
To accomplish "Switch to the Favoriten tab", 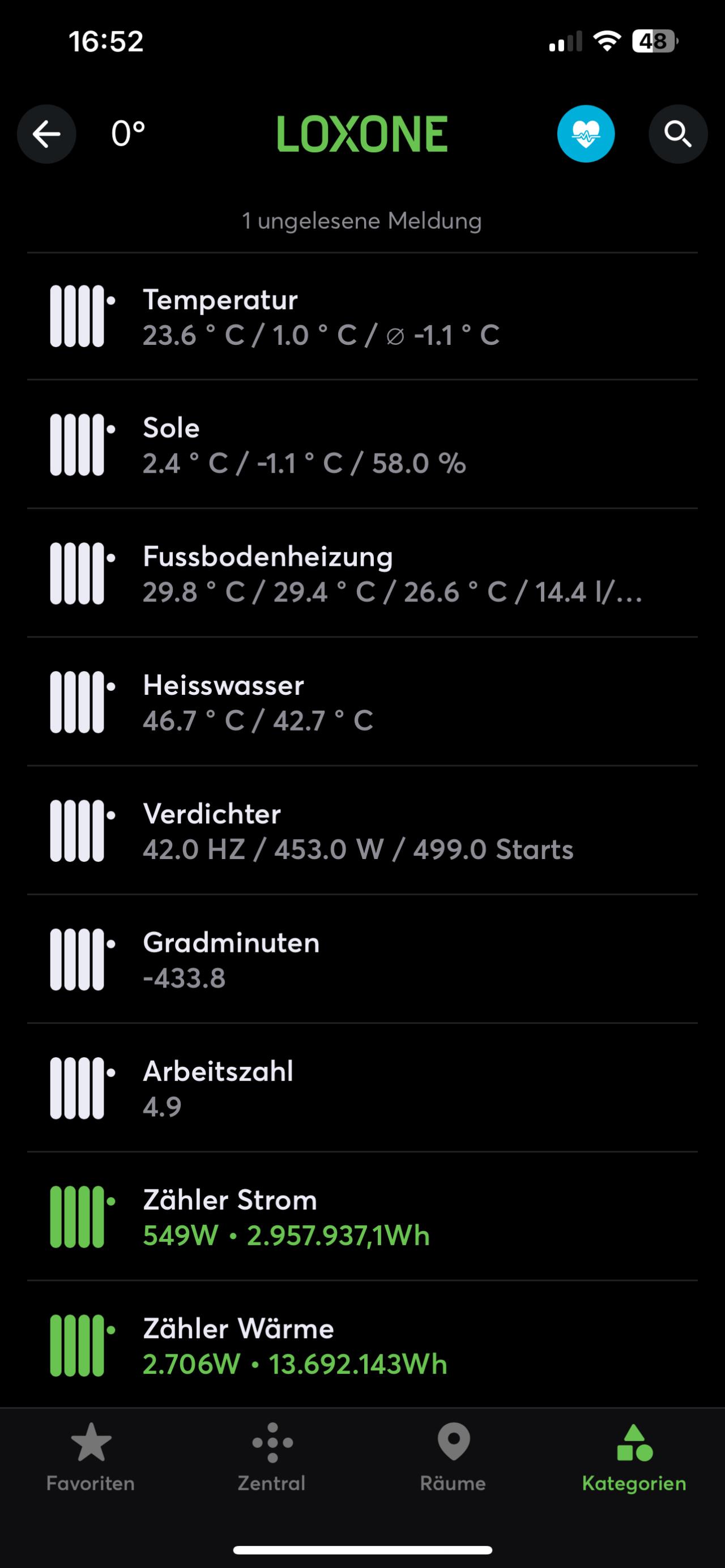I will 91,1458.
